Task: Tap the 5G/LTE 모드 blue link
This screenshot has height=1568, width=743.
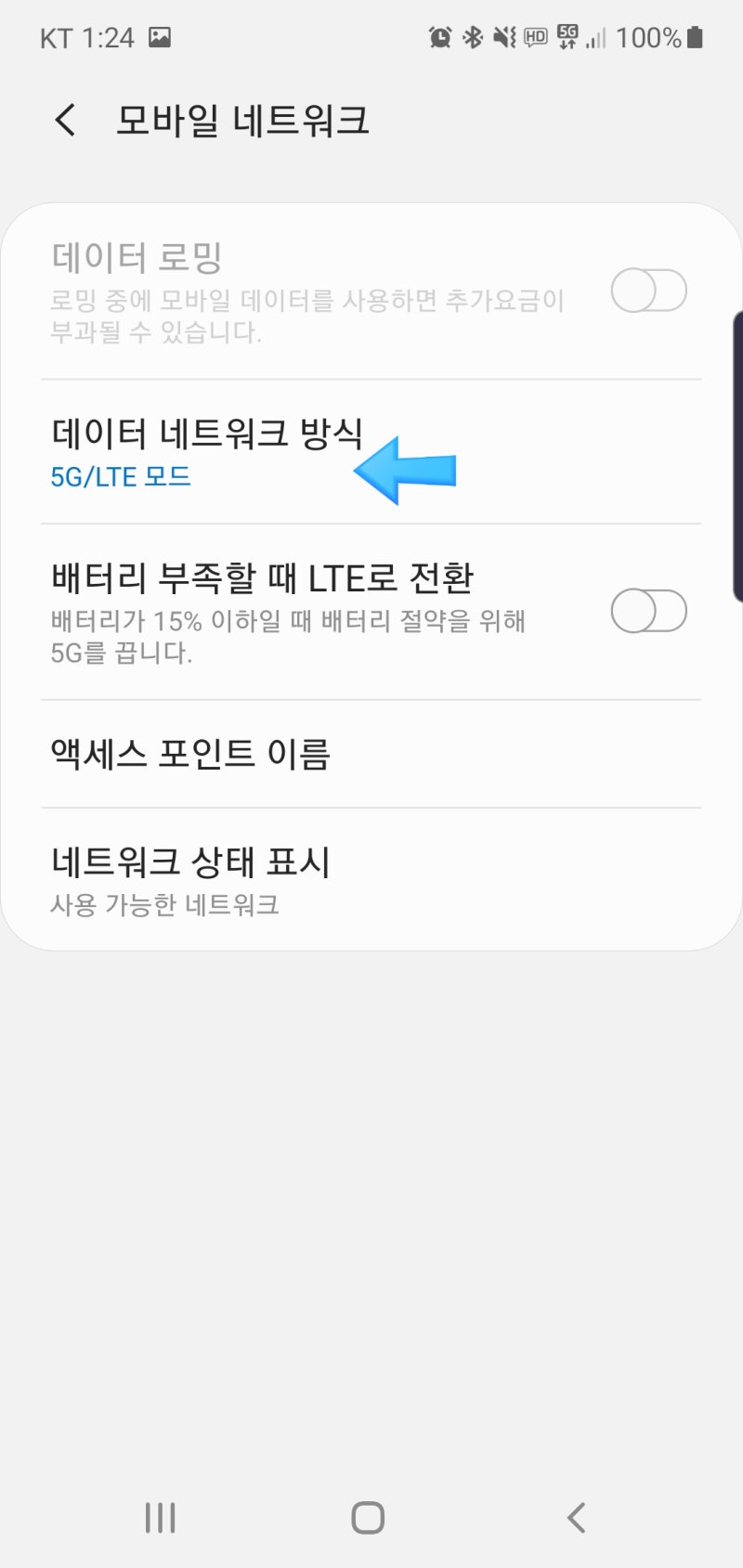Action: (121, 476)
